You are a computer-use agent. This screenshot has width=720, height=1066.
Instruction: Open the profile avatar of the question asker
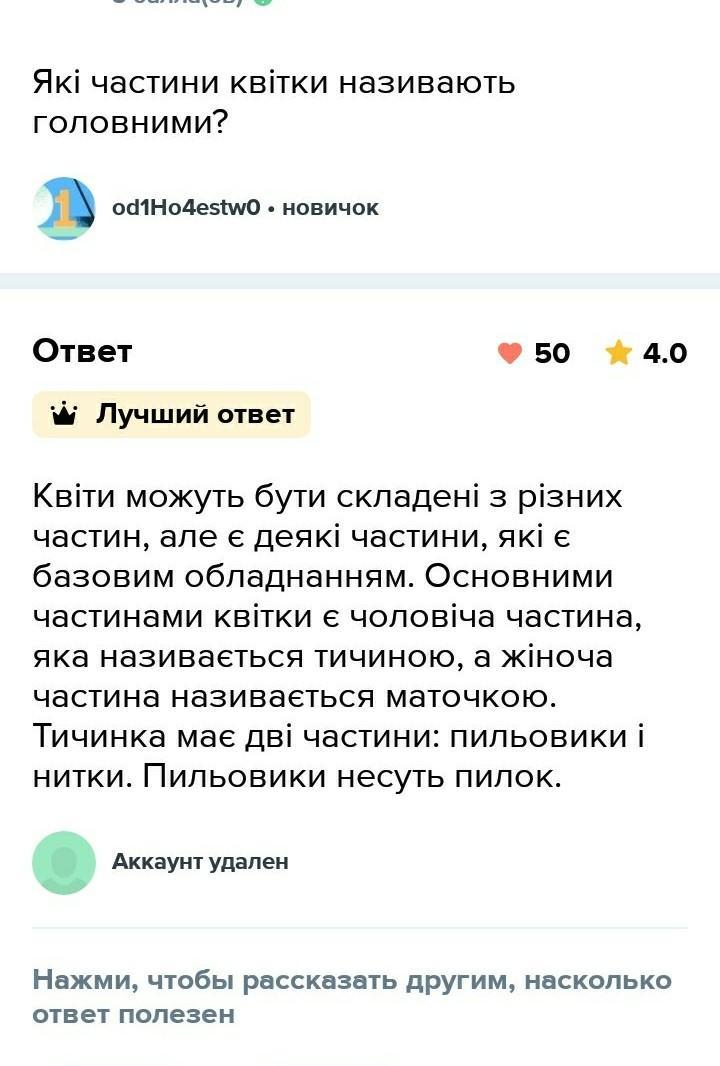tap(64, 208)
